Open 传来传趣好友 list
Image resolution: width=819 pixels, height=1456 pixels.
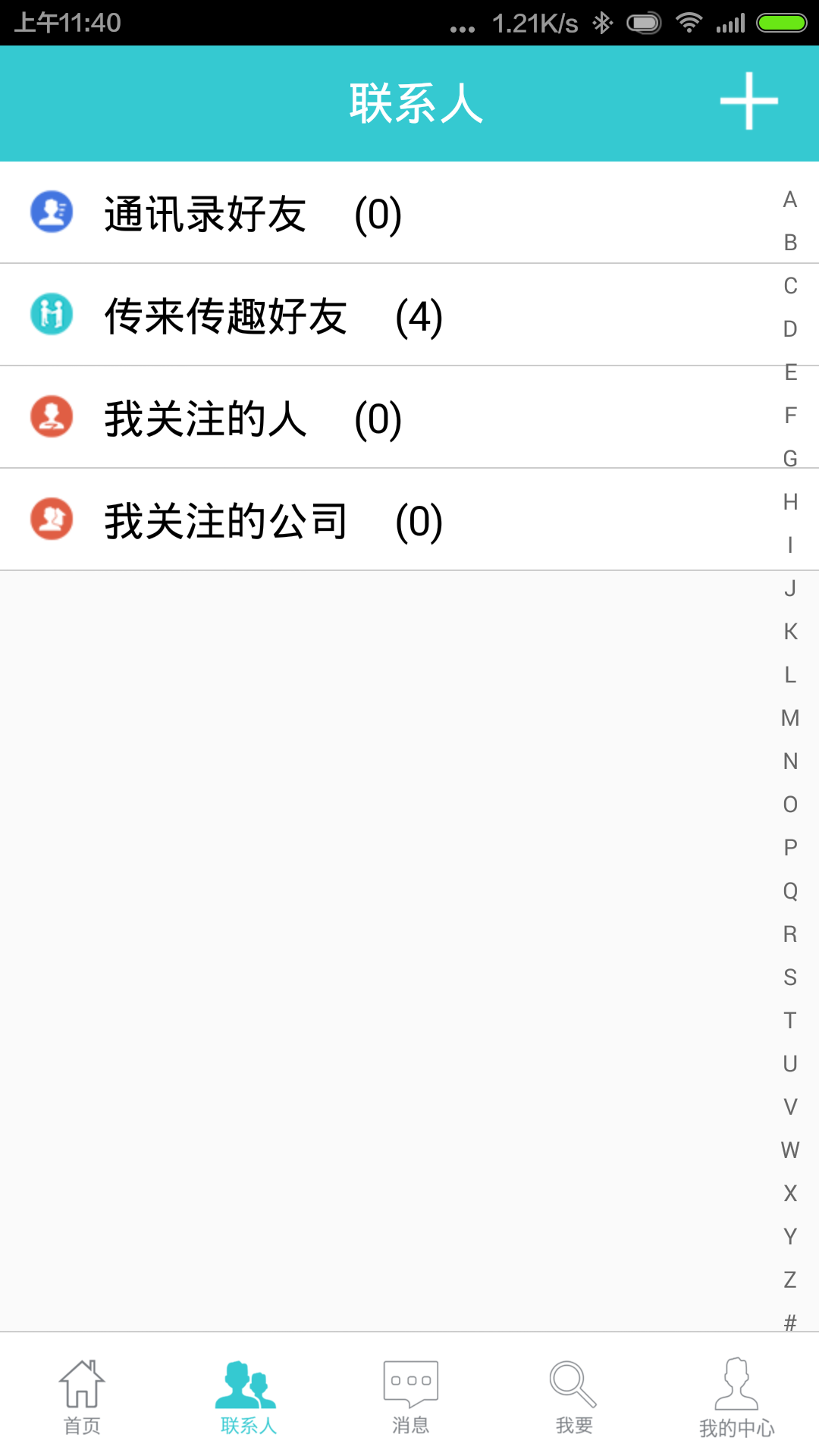[x=273, y=316]
